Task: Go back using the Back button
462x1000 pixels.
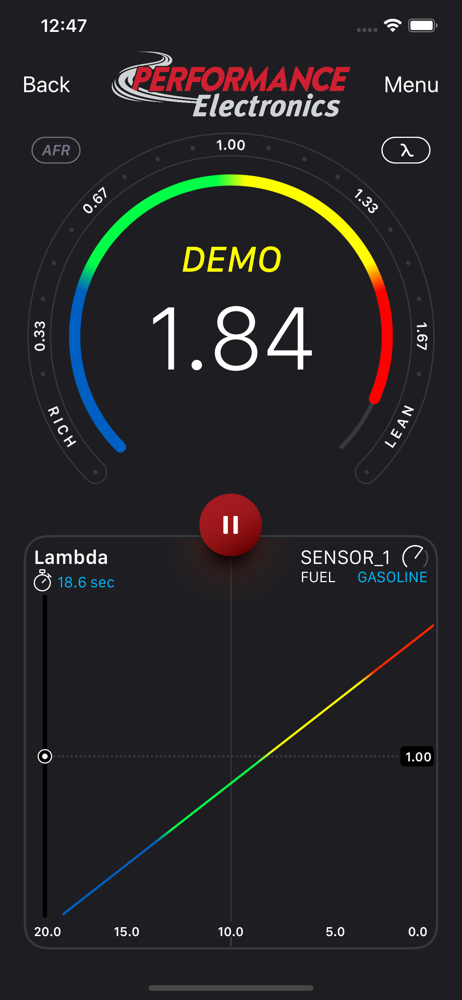Action: 46,85
